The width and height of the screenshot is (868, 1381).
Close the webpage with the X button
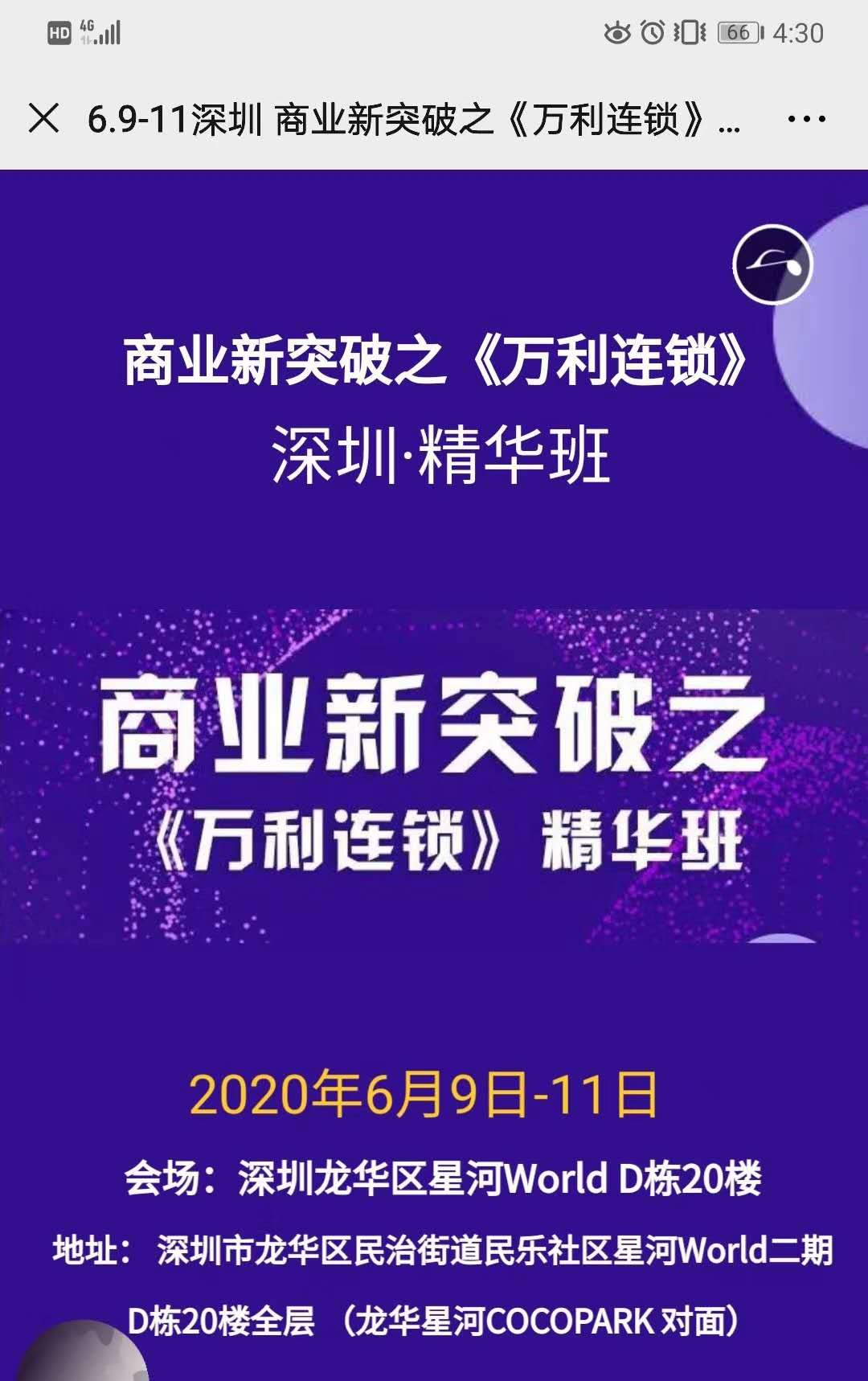[x=43, y=119]
